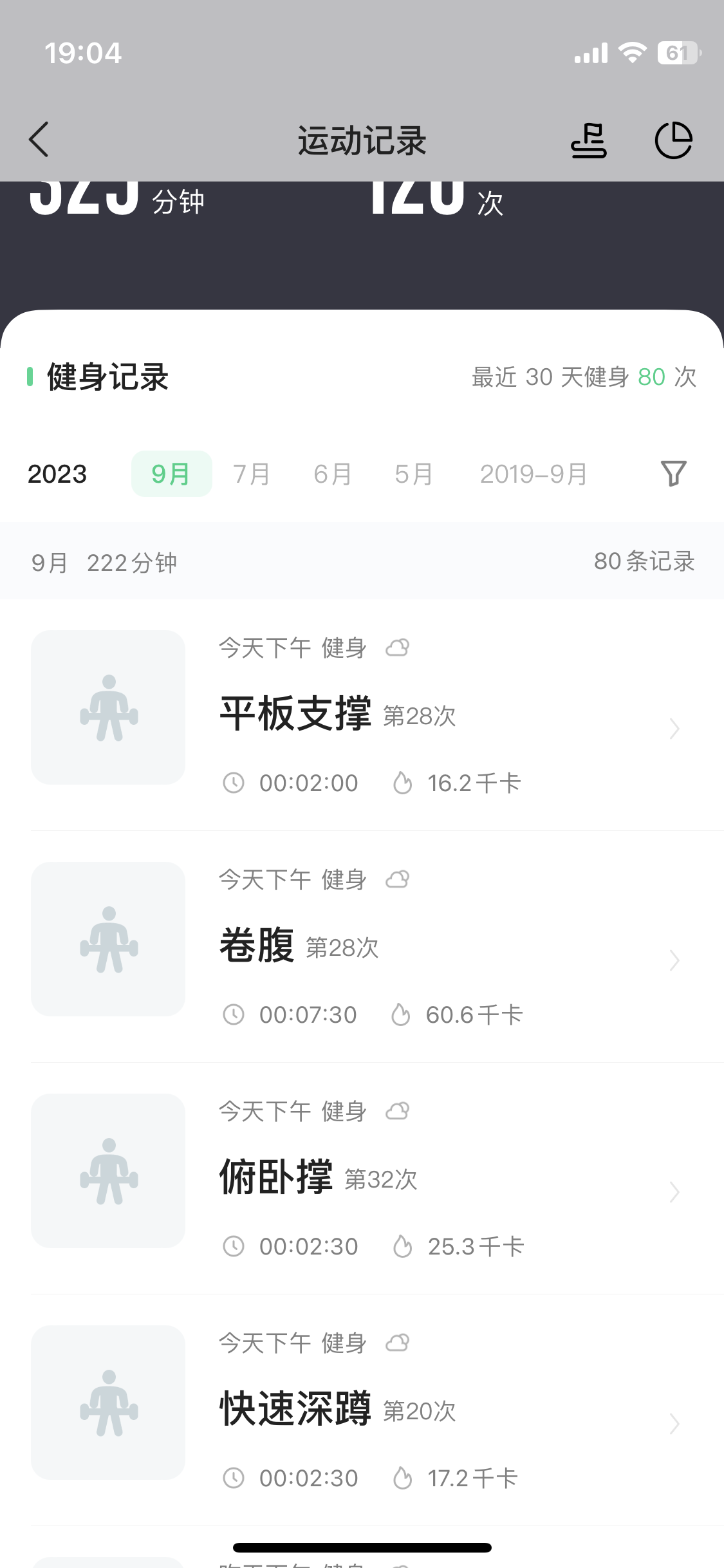Go back from the 运动记录 page

click(39, 140)
